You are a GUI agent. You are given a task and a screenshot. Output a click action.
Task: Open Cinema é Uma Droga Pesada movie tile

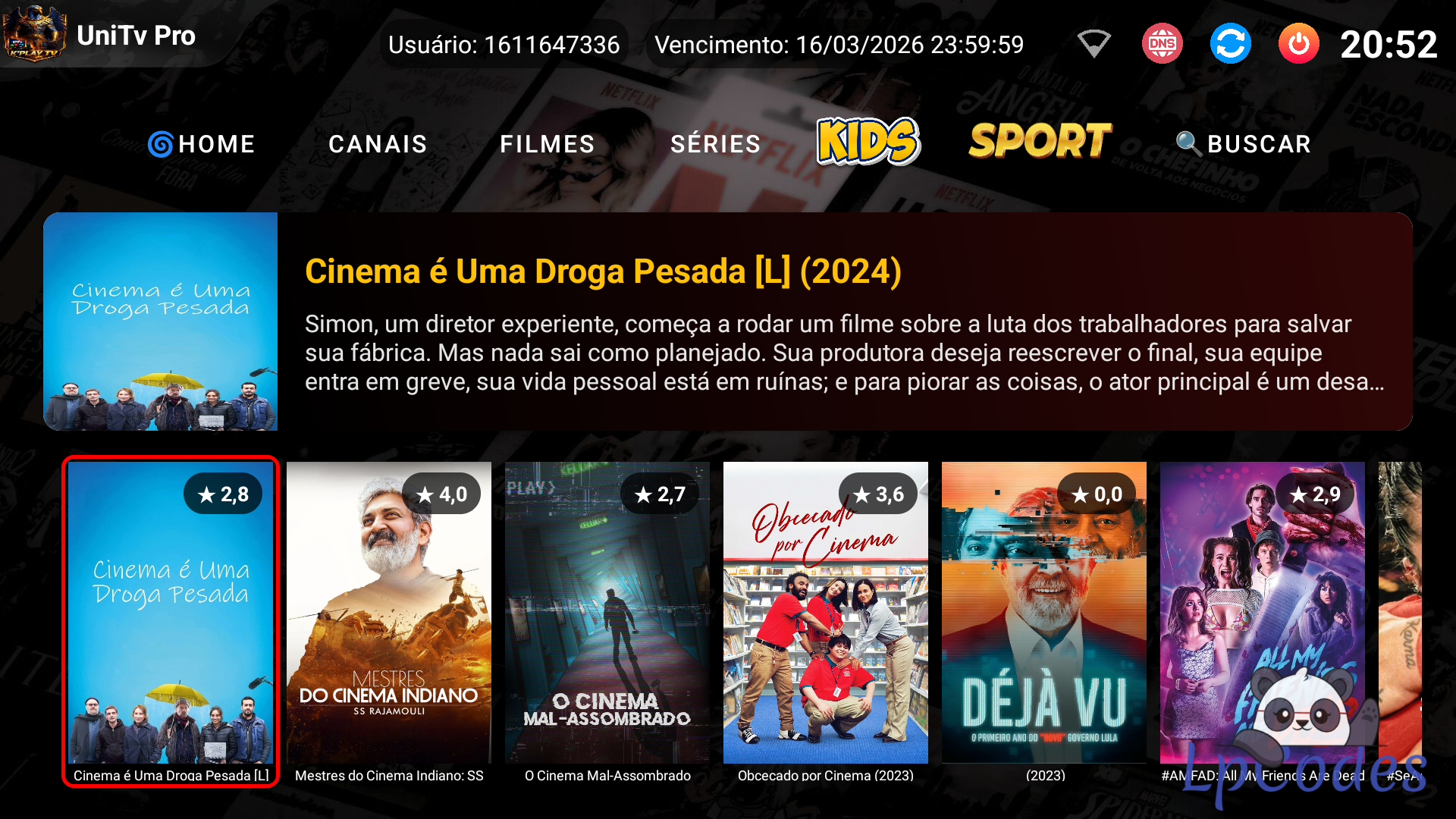(x=171, y=613)
